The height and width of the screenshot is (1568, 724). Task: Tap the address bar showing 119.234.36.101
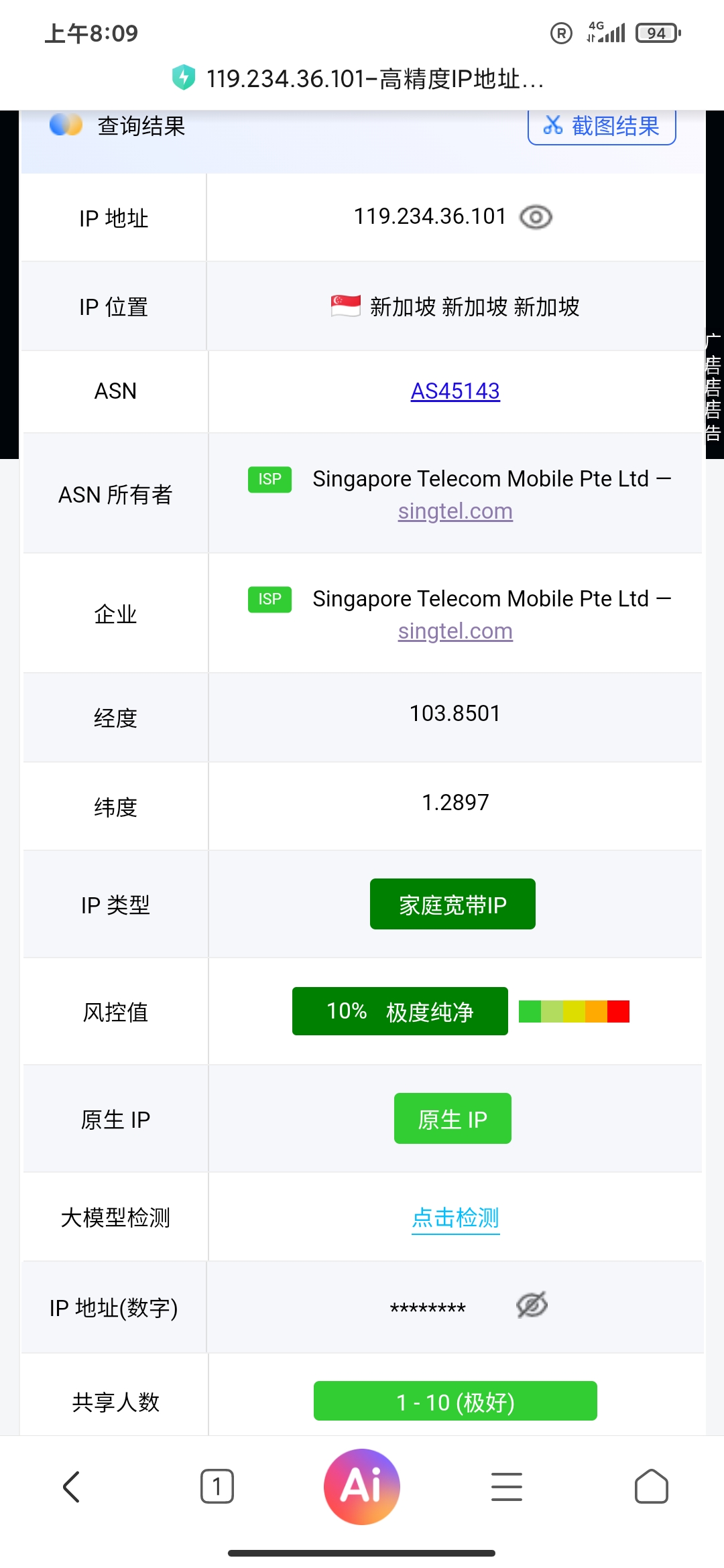[x=362, y=79]
